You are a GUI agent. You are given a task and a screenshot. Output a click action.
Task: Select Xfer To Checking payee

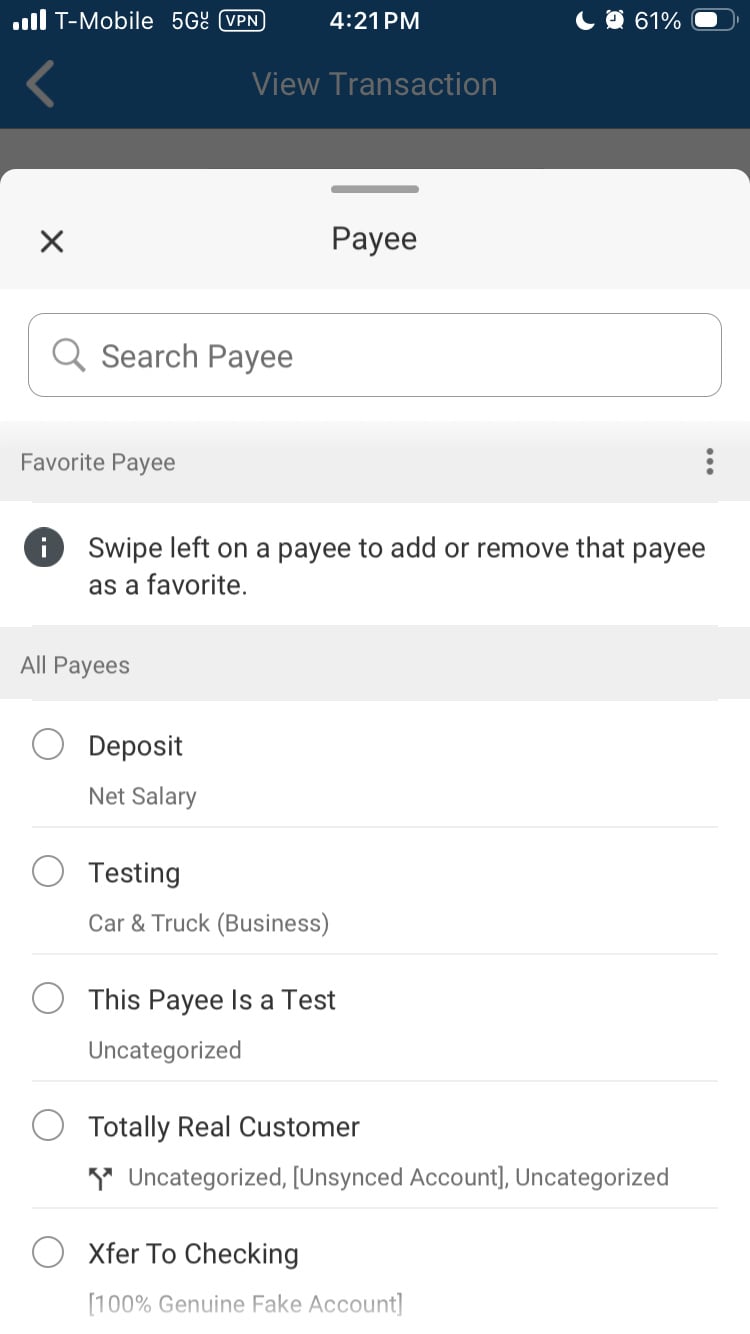(x=48, y=1253)
